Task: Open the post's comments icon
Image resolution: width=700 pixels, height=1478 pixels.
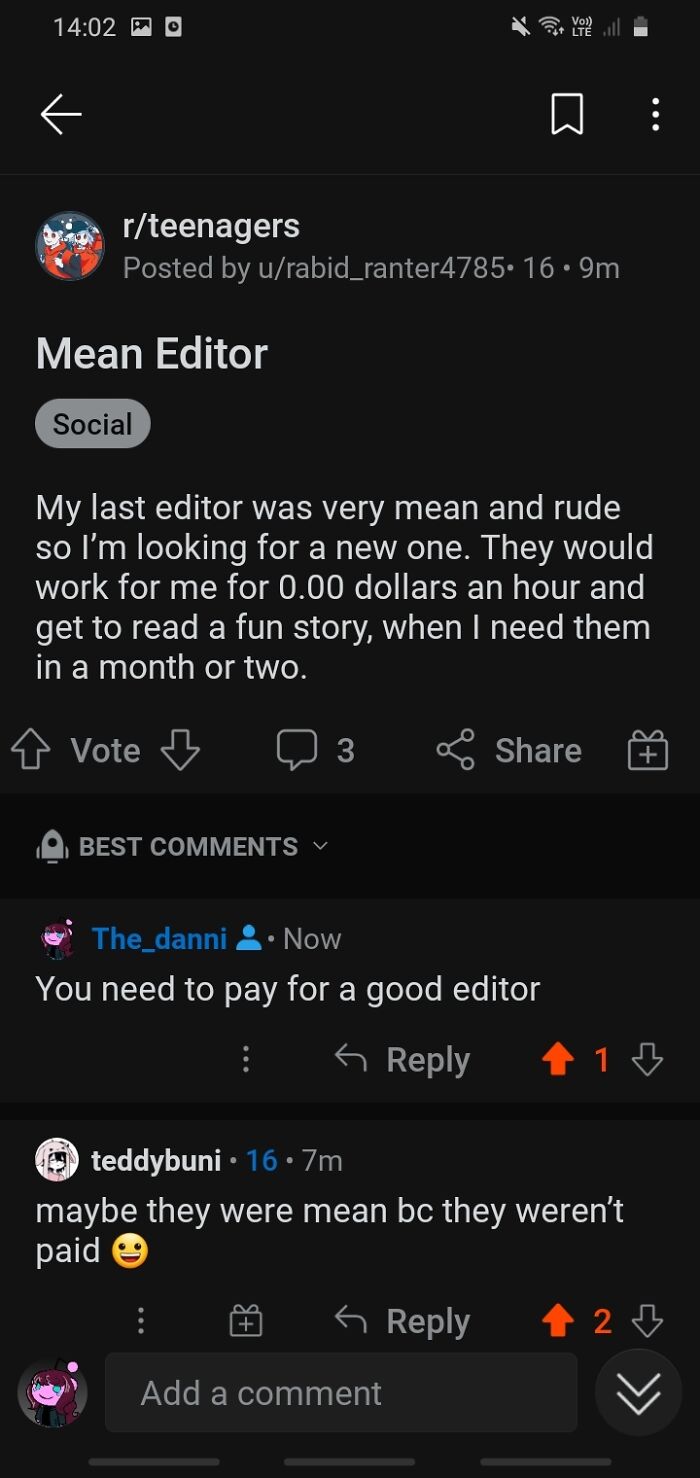Action: (297, 750)
